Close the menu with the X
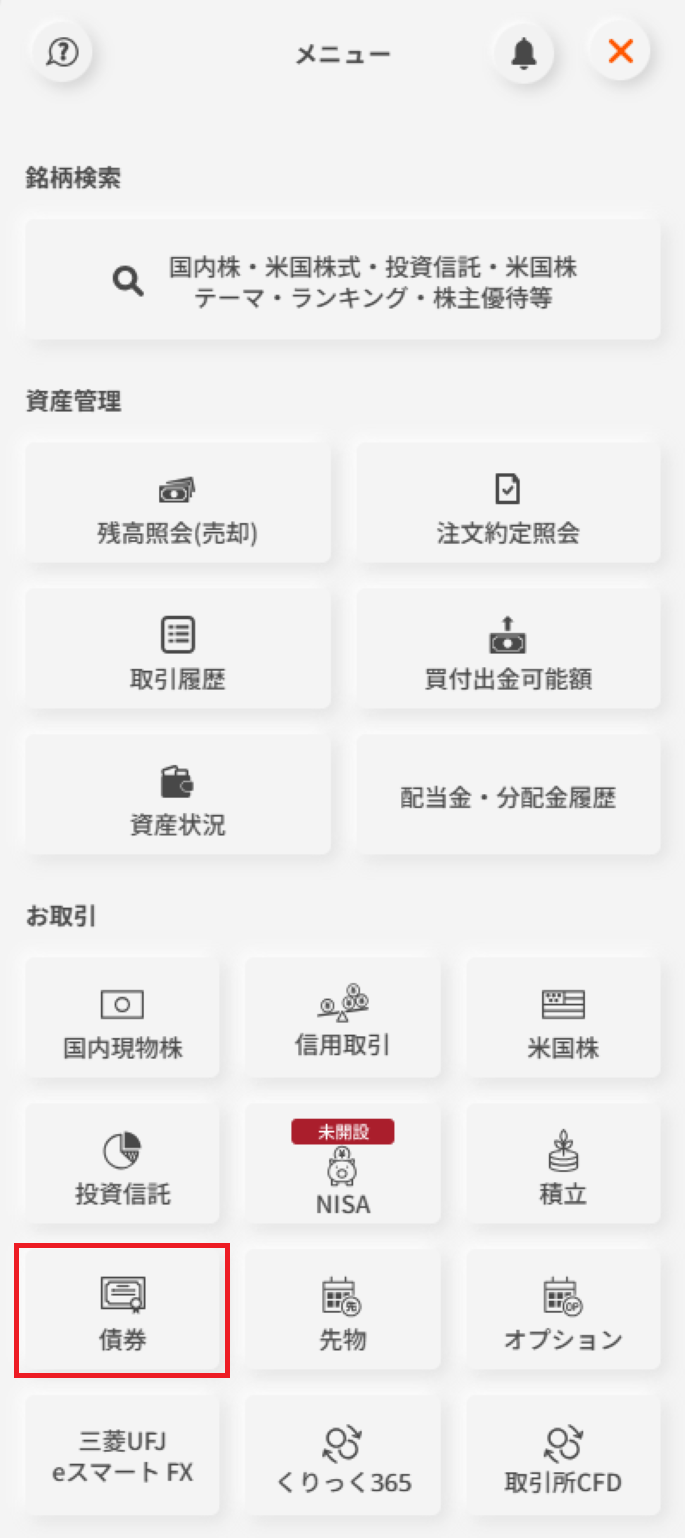The height and width of the screenshot is (1538, 685). pyautogui.click(x=620, y=50)
